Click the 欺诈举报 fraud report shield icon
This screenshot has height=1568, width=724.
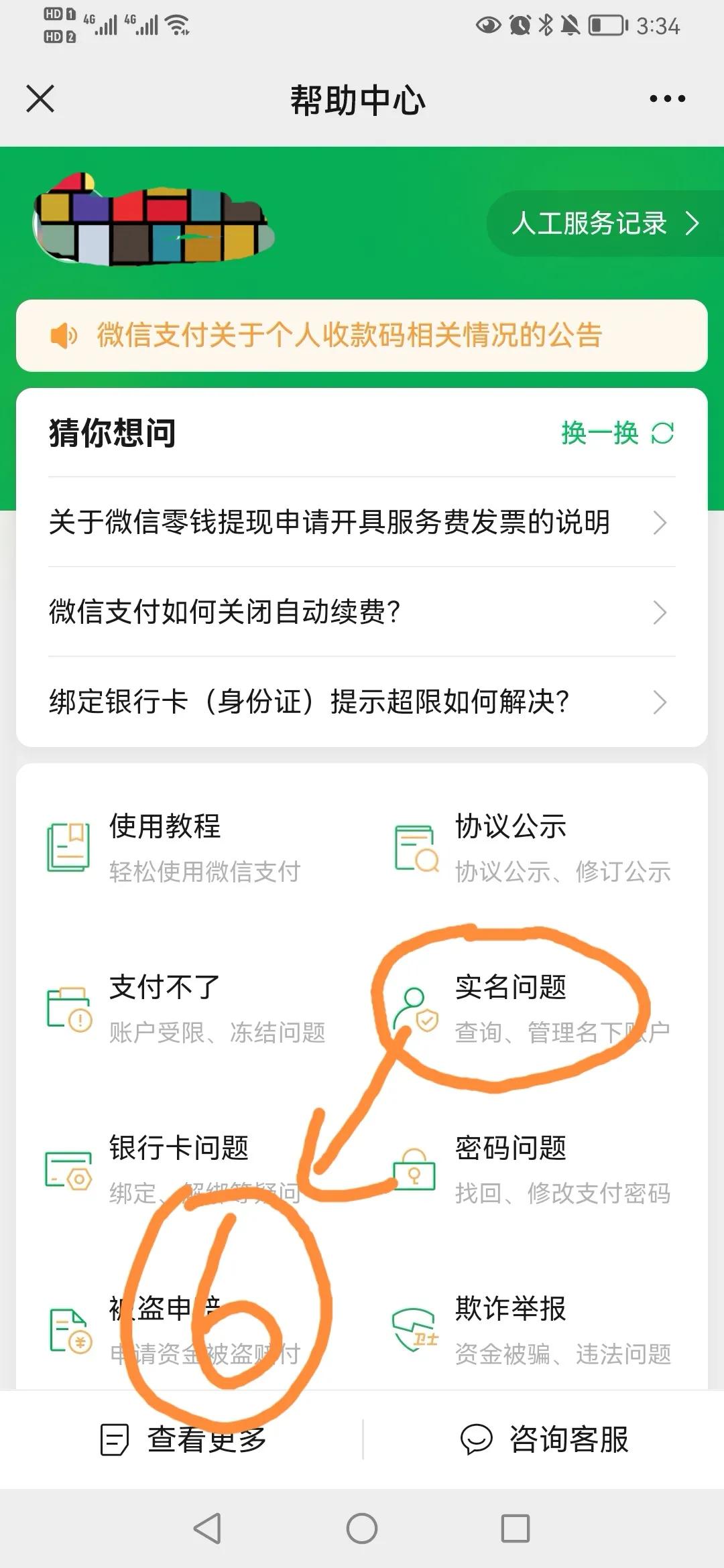point(414,1330)
